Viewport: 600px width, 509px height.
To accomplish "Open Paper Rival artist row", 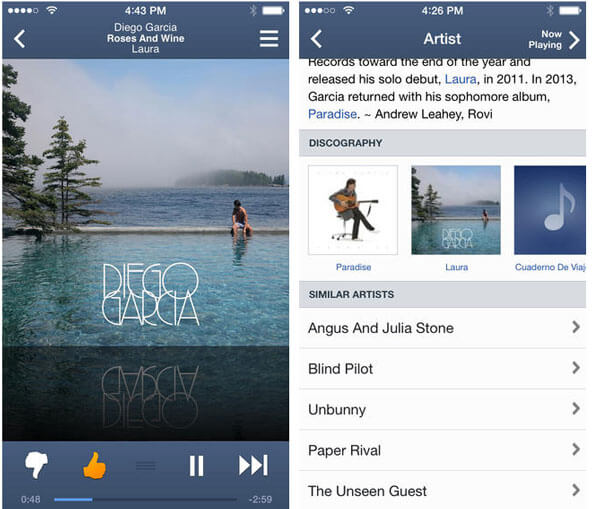I will coord(443,450).
